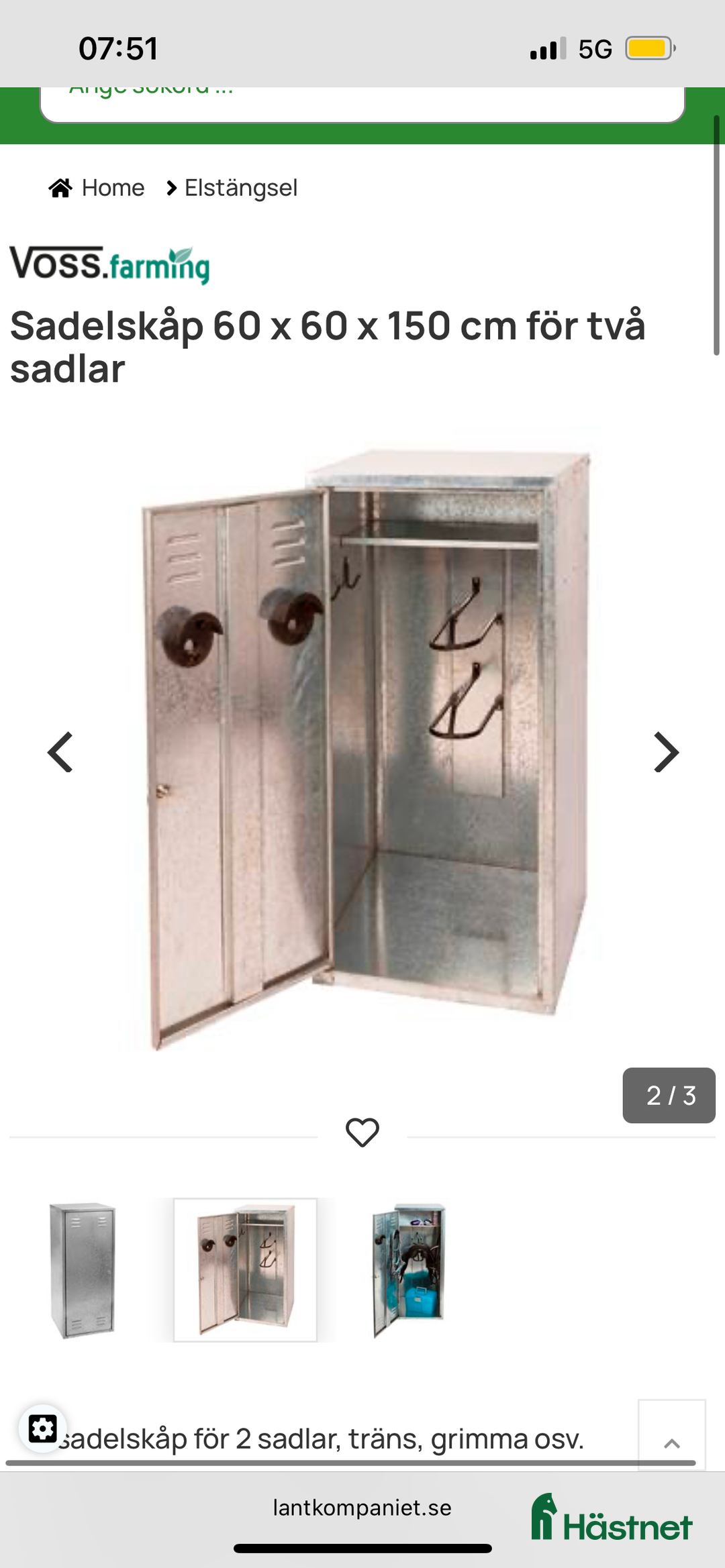Select the cabinet filled with gear thumbnail
Viewport: 725px width, 1568px height.
pyautogui.click(x=409, y=1270)
